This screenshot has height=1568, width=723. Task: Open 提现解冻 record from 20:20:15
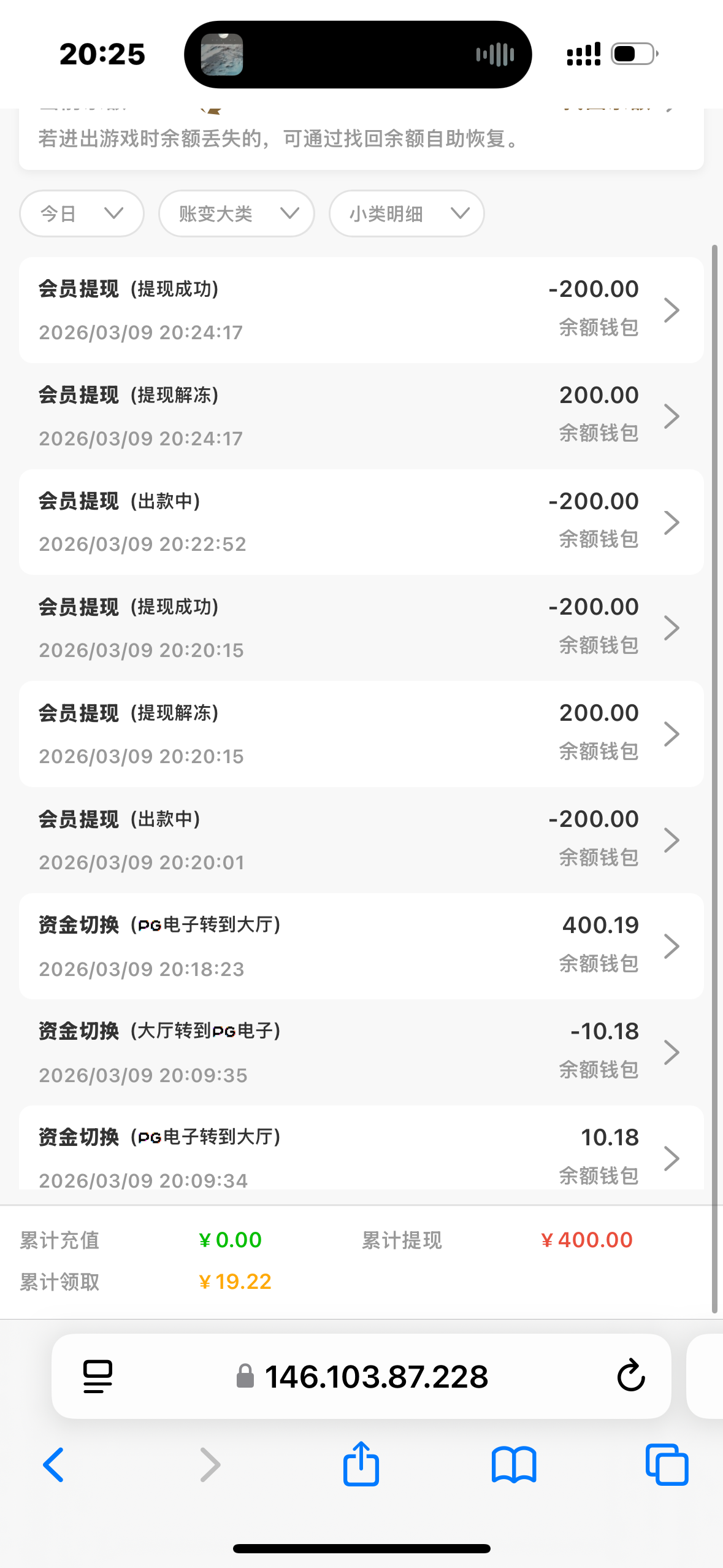pos(361,734)
